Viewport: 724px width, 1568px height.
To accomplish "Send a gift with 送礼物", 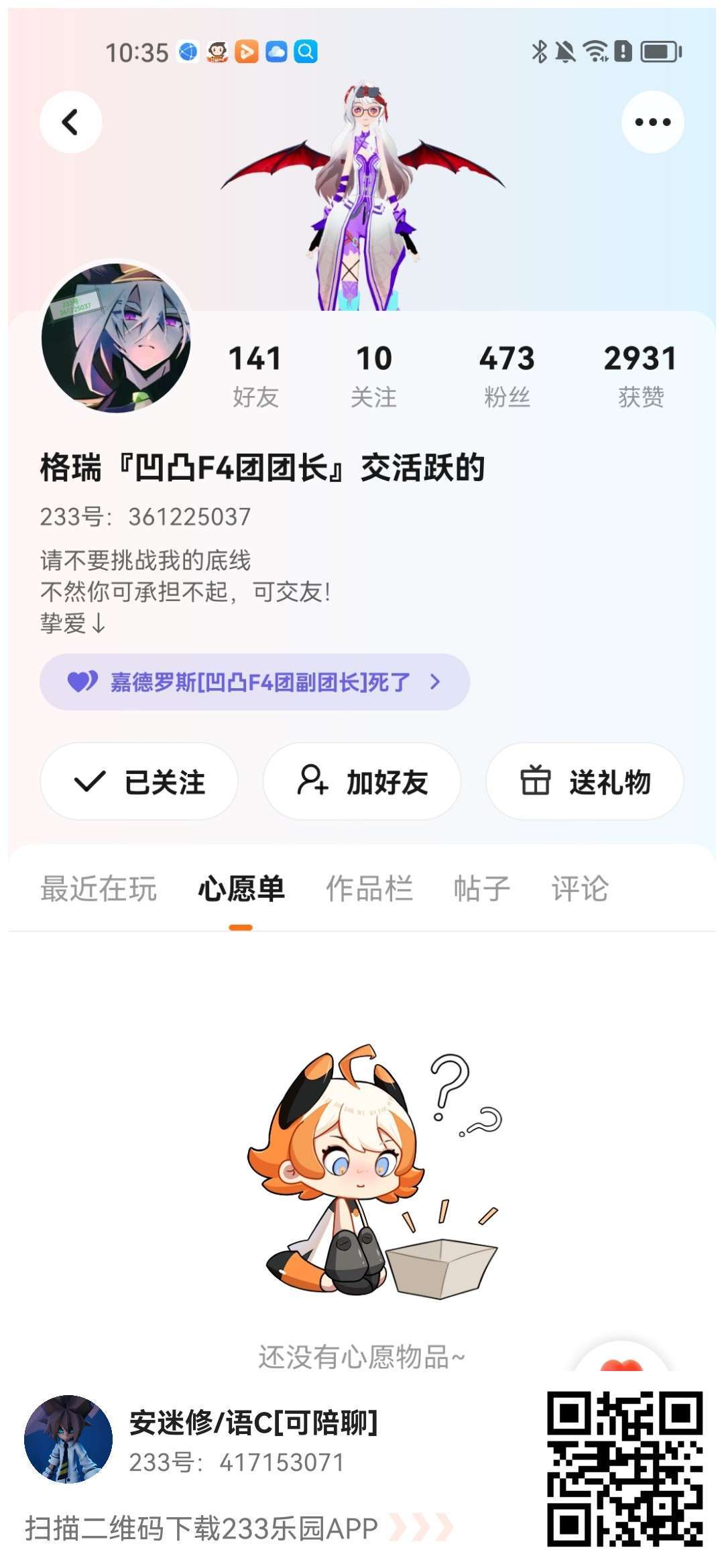I will pyautogui.click(x=585, y=781).
